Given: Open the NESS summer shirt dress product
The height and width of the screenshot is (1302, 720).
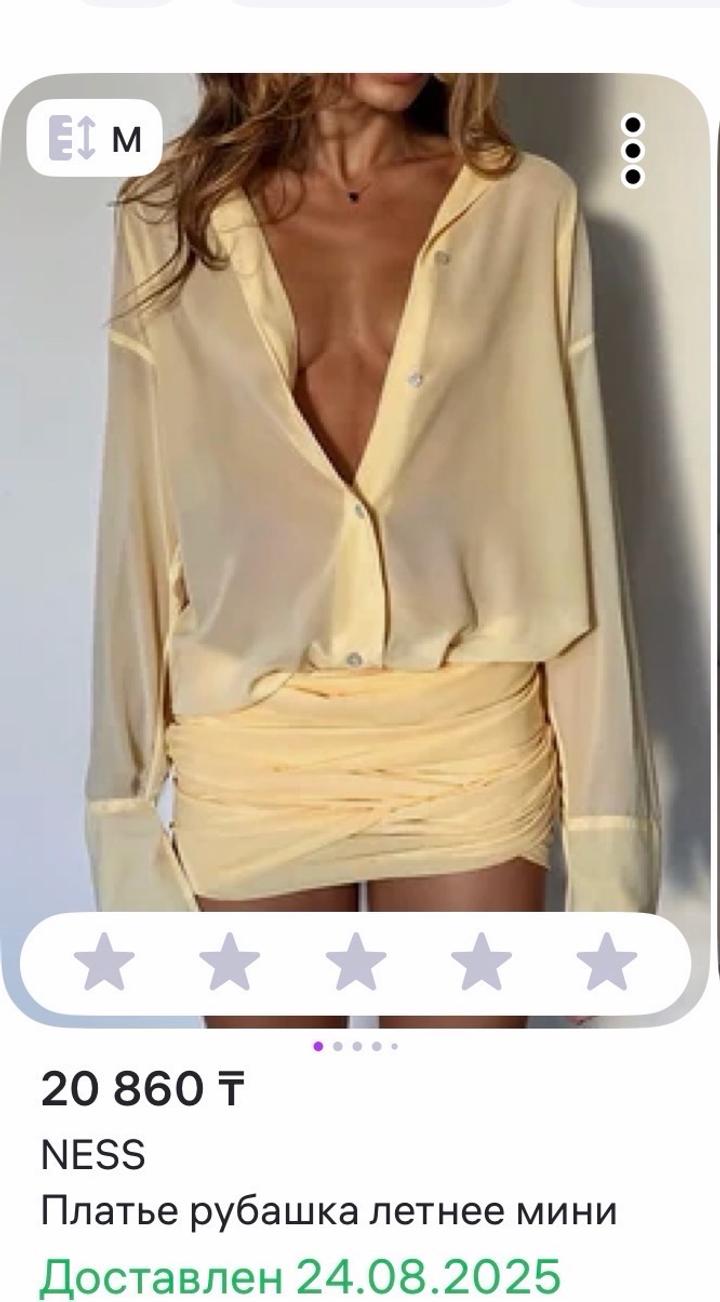Looking at the screenshot, I should coord(328,1211).
